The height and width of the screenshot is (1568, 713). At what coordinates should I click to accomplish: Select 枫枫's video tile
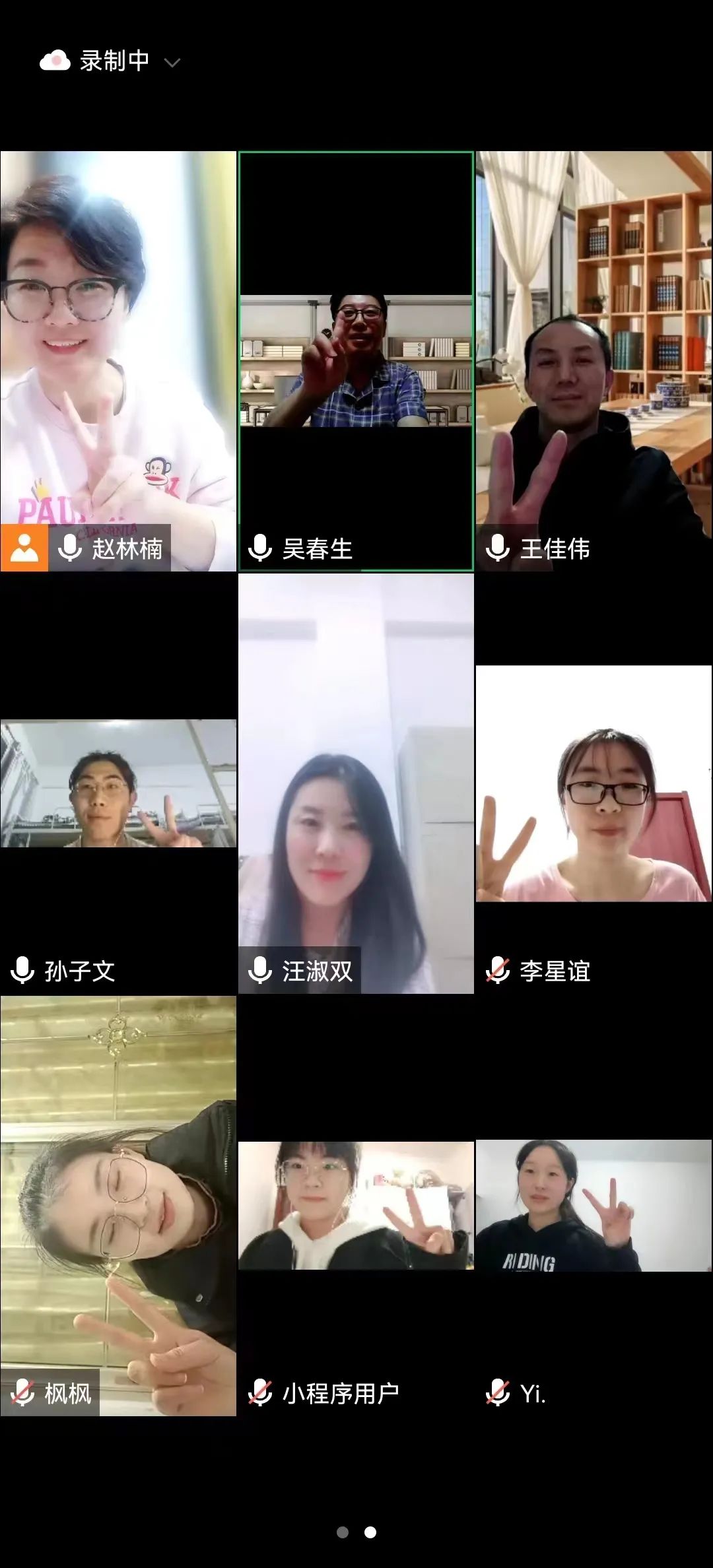coord(118,1206)
